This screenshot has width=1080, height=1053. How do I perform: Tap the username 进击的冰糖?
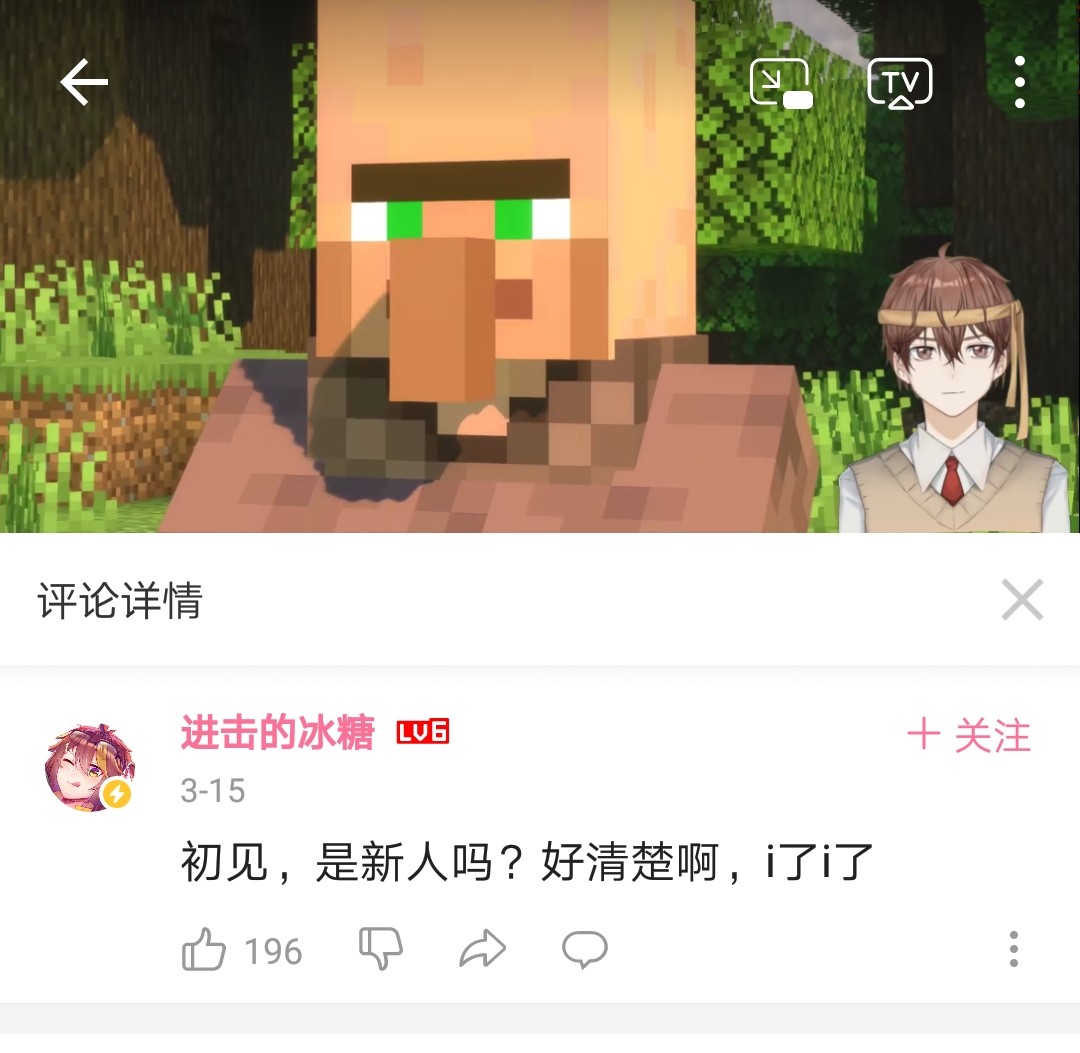coord(278,733)
